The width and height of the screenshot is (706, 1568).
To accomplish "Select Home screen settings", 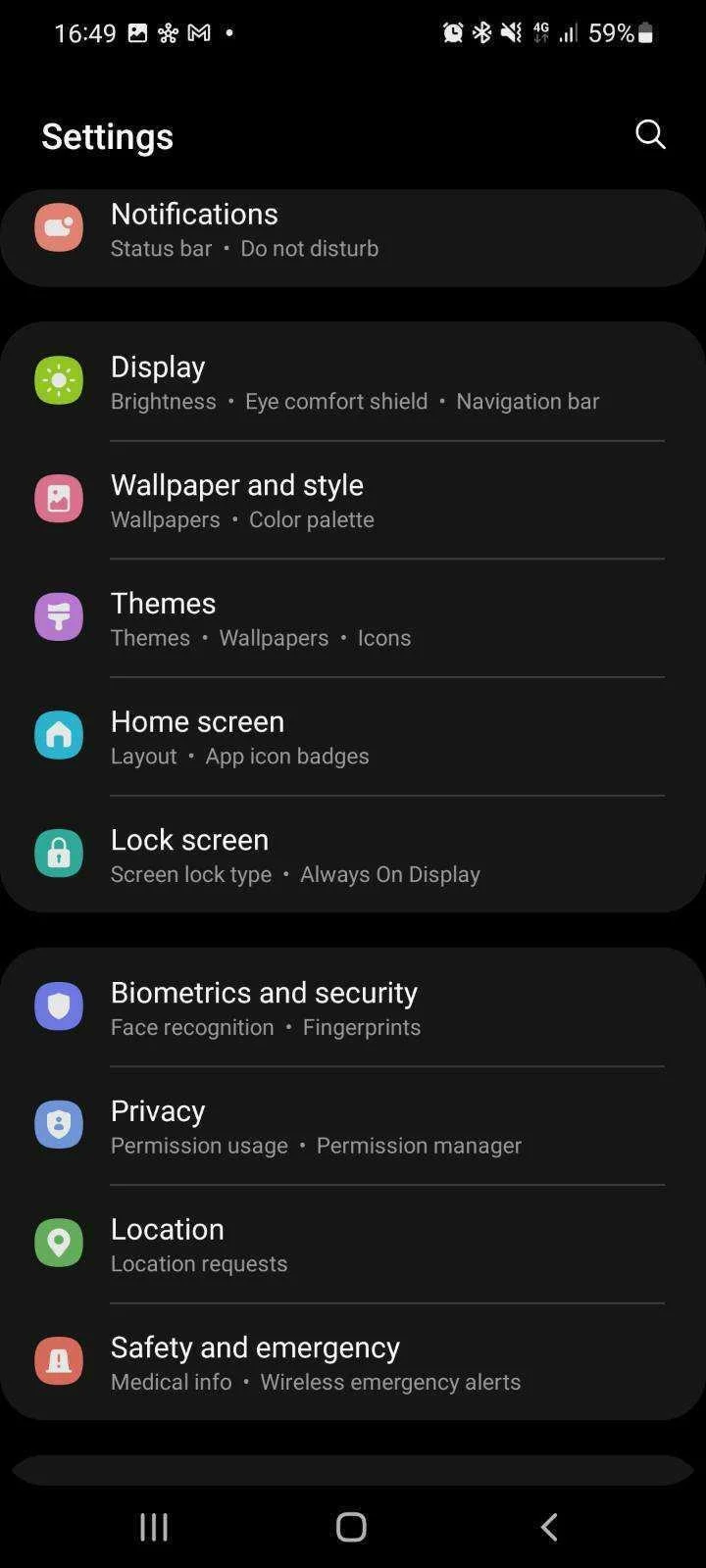I will pos(353,737).
